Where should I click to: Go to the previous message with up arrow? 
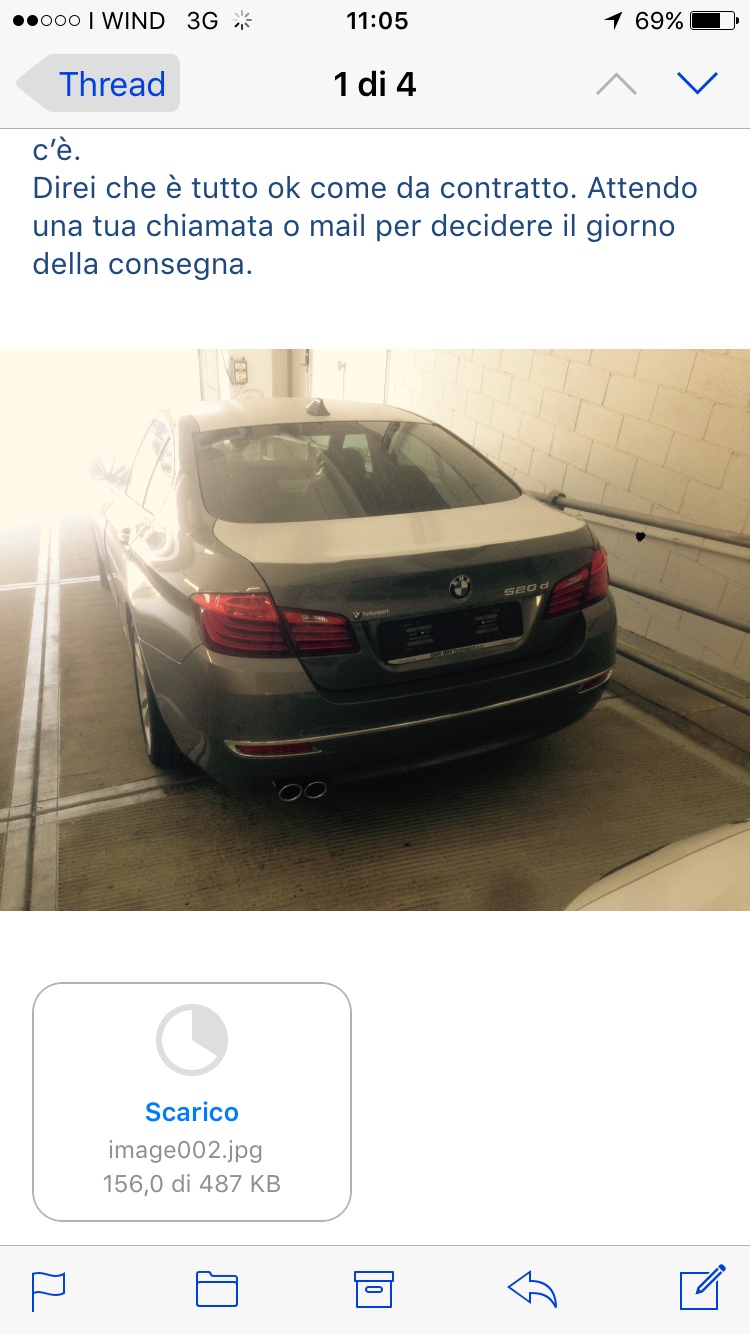616,84
